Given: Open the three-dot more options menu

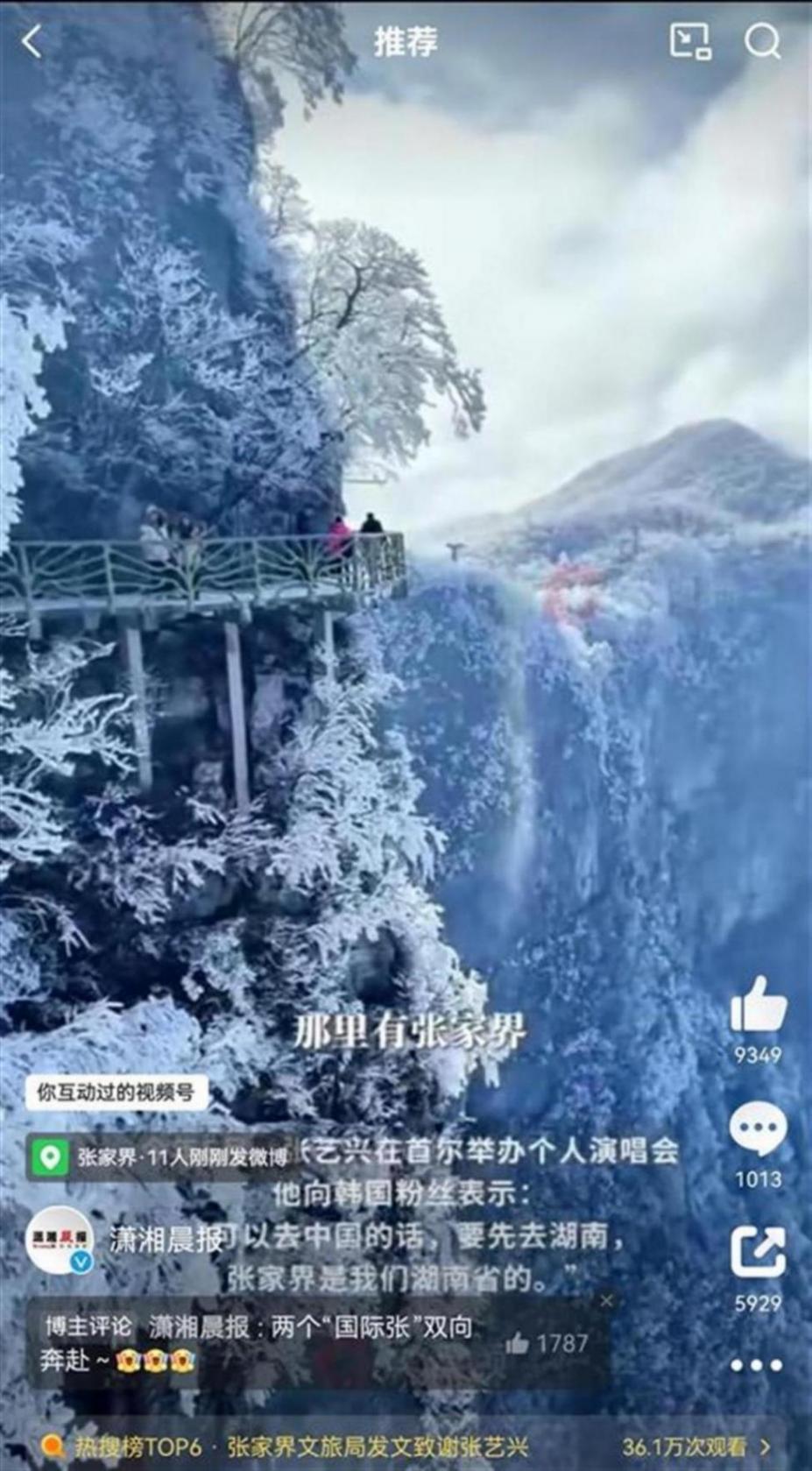Looking at the screenshot, I should pyautogui.click(x=757, y=1365).
